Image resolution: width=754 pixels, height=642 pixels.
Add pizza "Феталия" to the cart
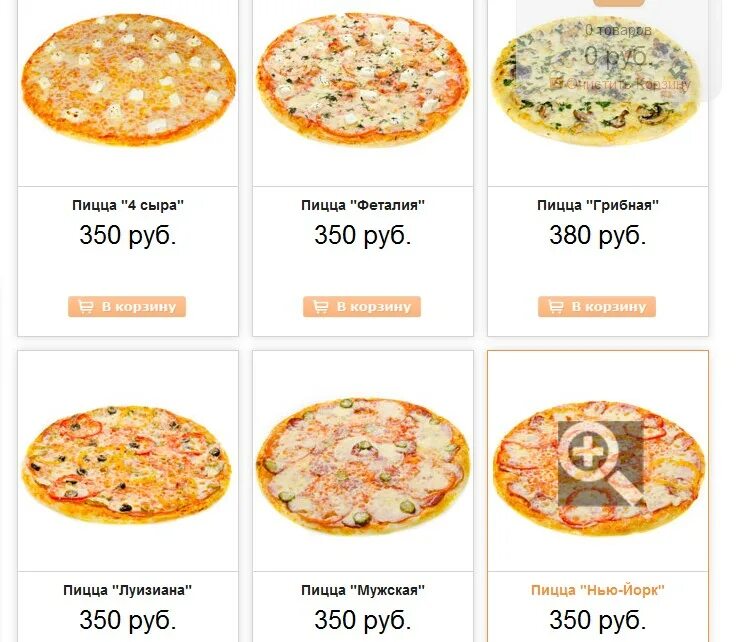(362, 306)
